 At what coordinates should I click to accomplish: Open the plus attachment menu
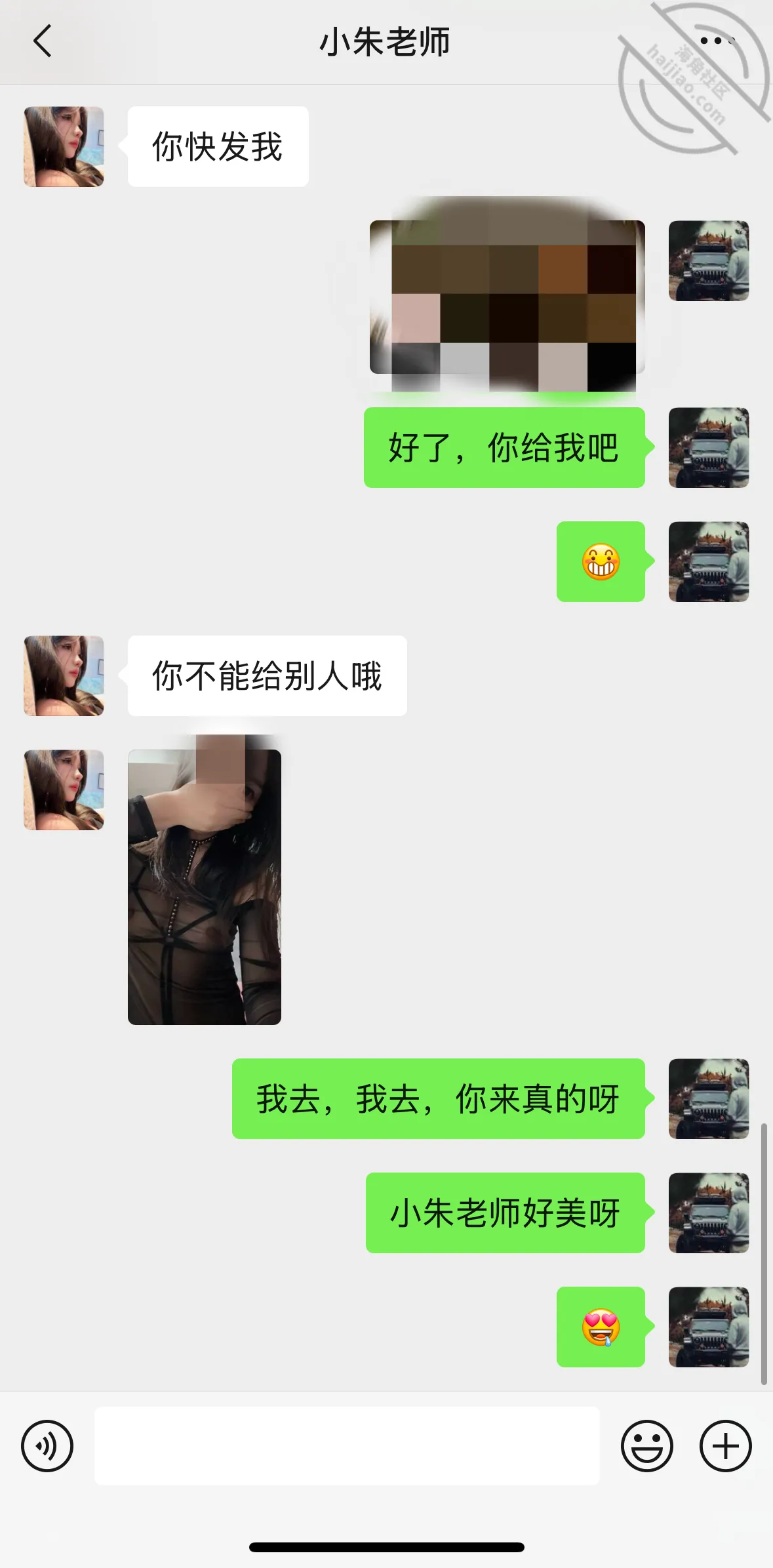pyautogui.click(x=725, y=1446)
